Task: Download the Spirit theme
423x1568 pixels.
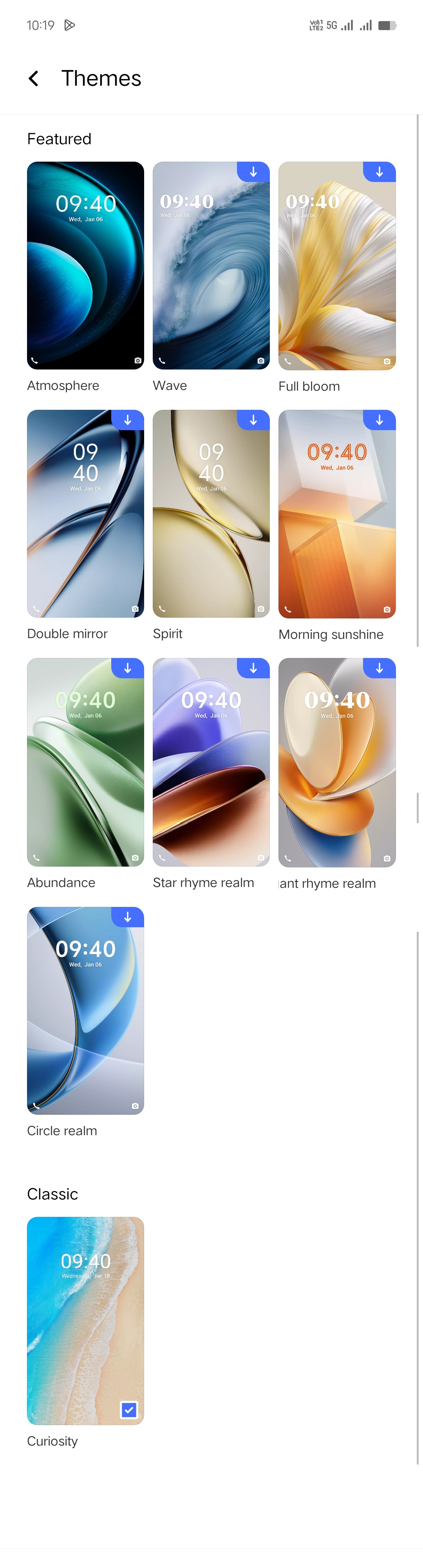Action: (253, 420)
